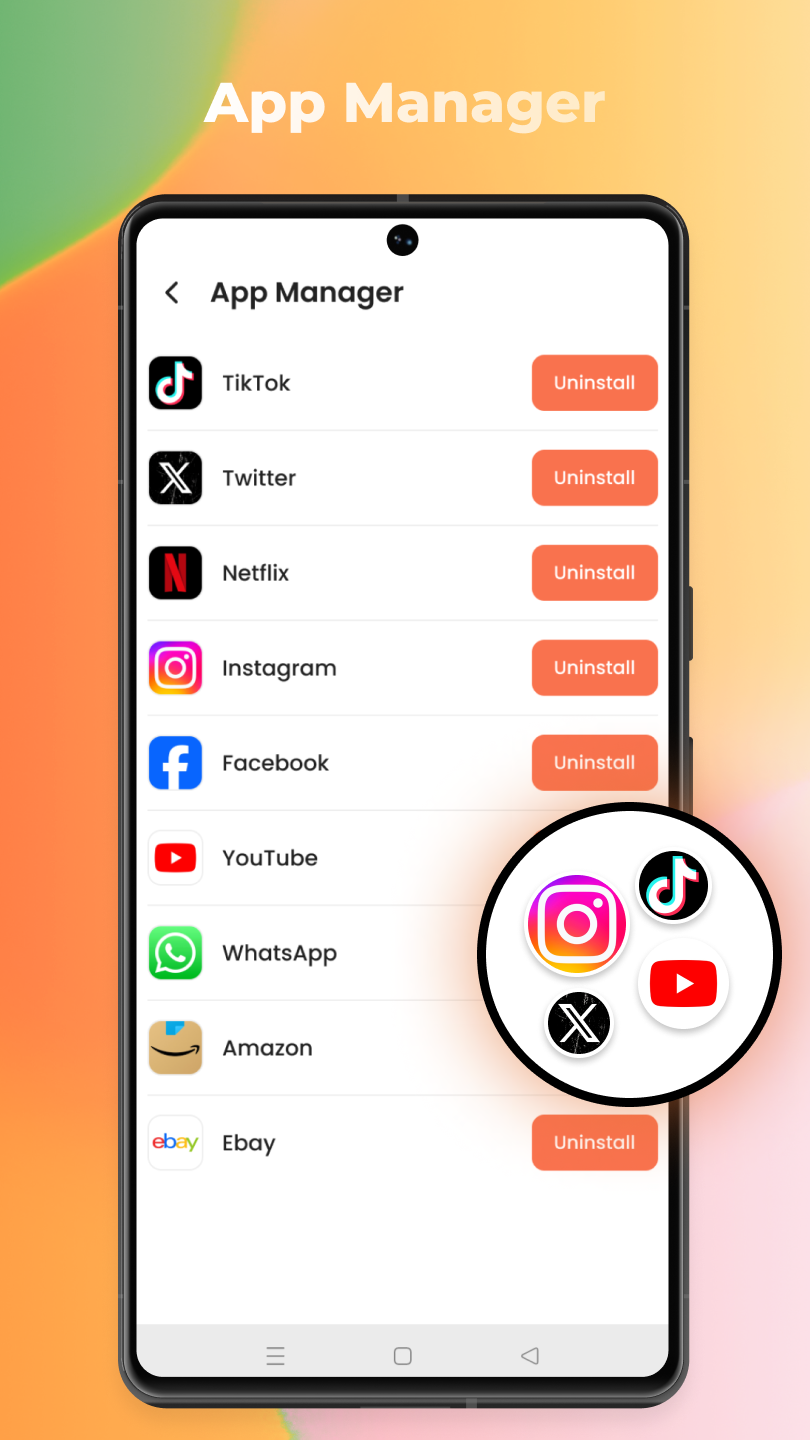
Task: Tap the recent apps navigation button
Action: click(x=276, y=1356)
